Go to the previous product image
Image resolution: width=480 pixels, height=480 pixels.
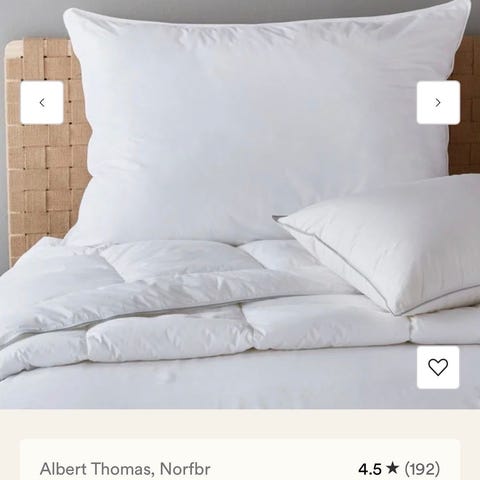(42, 103)
